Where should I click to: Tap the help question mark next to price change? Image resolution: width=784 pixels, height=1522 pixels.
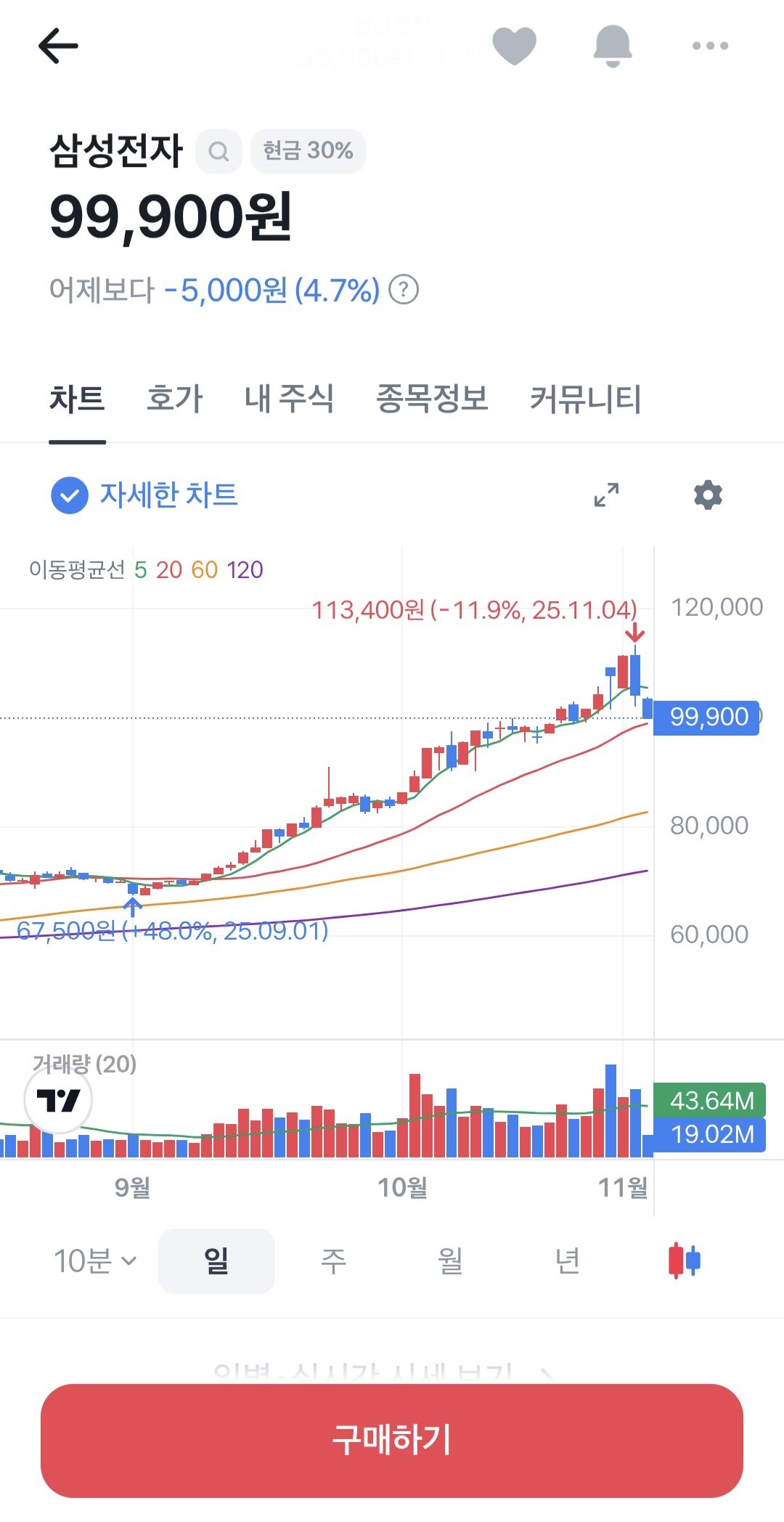click(x=404, y=290)
